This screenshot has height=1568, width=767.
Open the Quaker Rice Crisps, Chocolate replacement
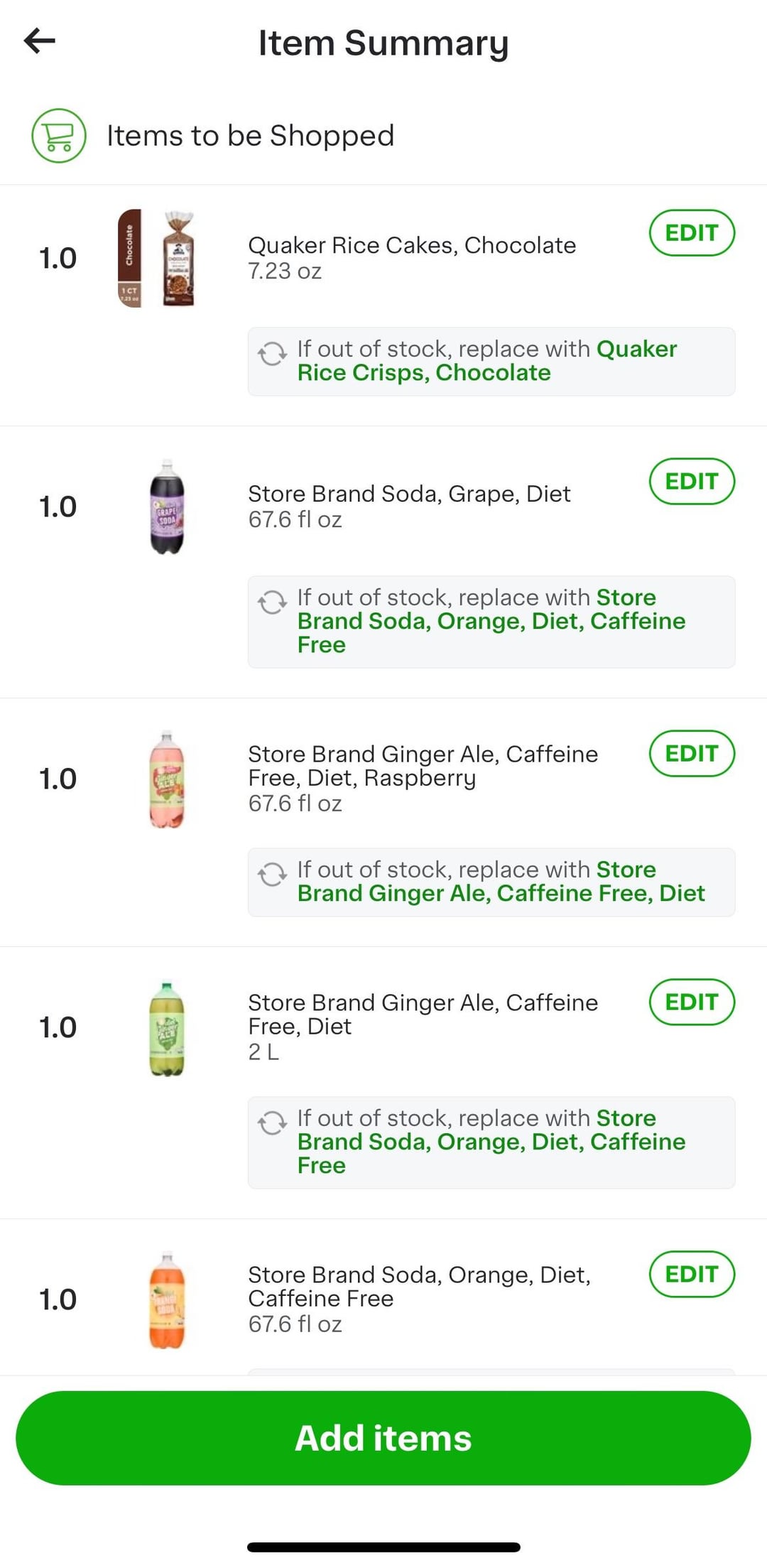(491, 361)
